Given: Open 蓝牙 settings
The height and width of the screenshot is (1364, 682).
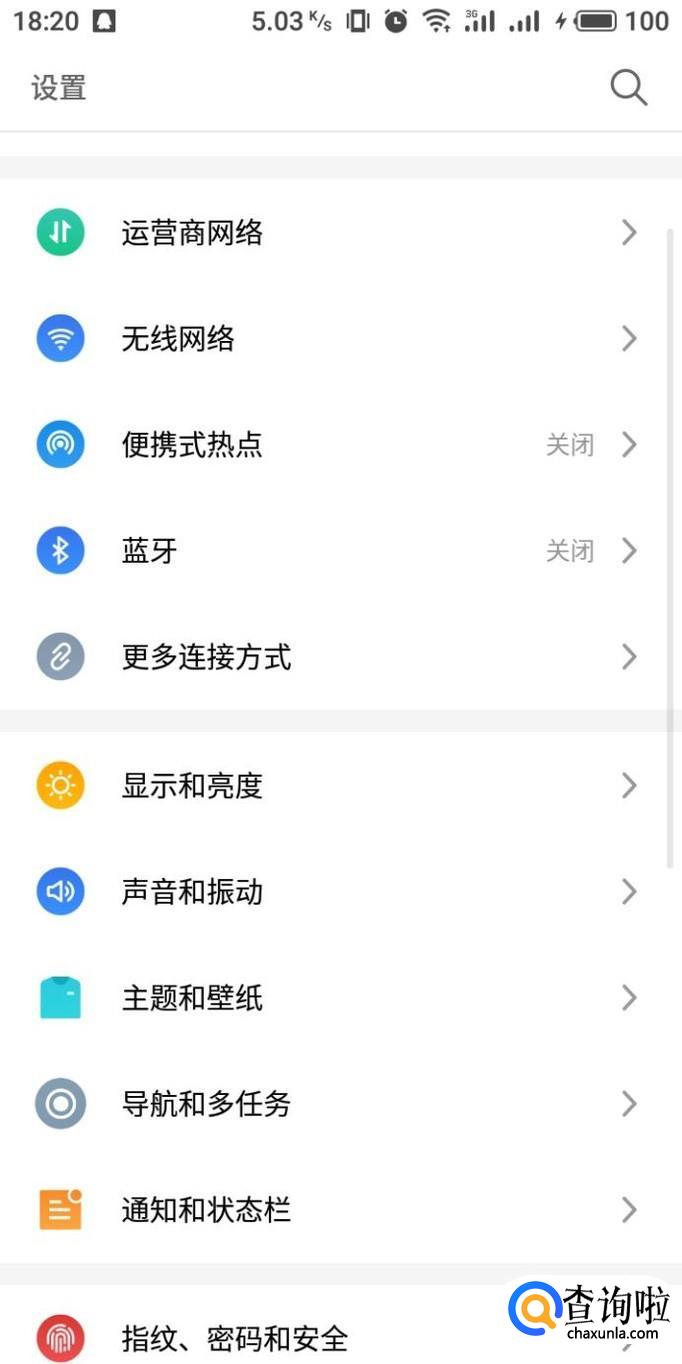Looking at the screenshot, I should click(x=150, y=551).
